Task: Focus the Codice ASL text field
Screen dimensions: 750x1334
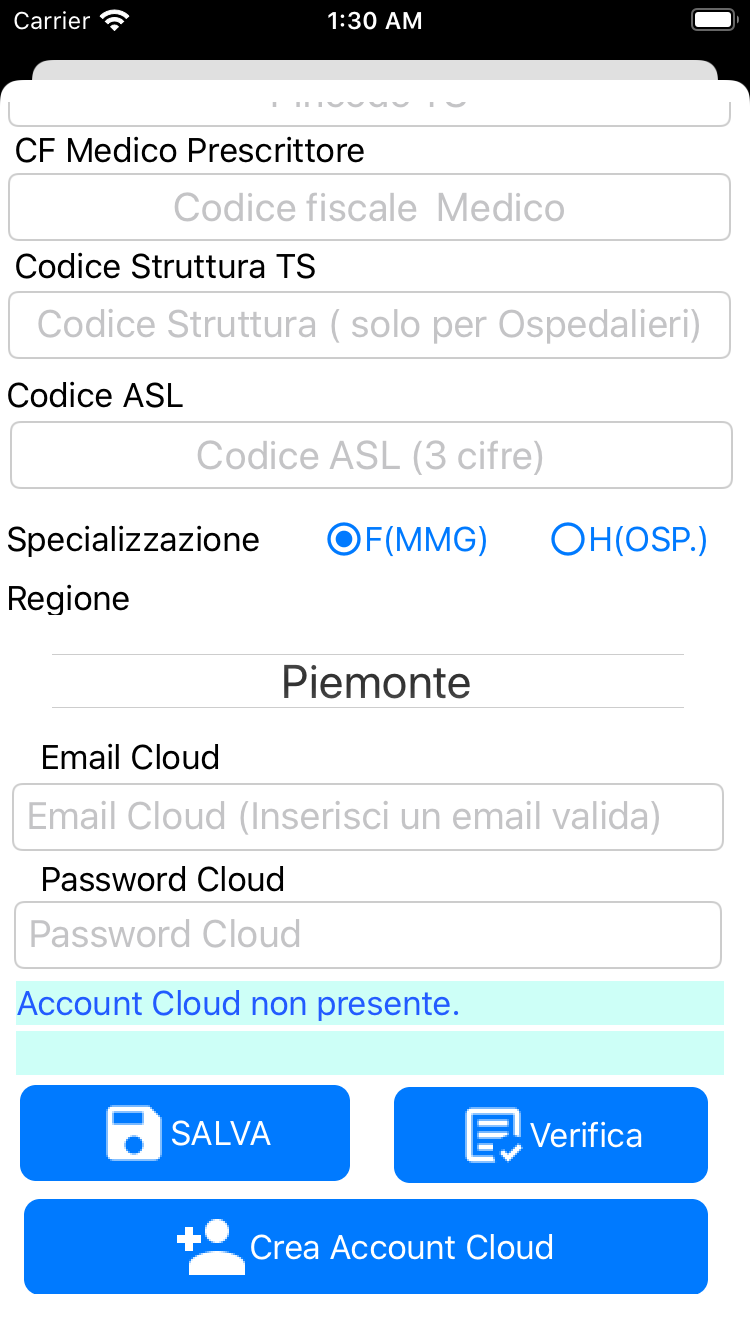Action: [x=371, y=455]
